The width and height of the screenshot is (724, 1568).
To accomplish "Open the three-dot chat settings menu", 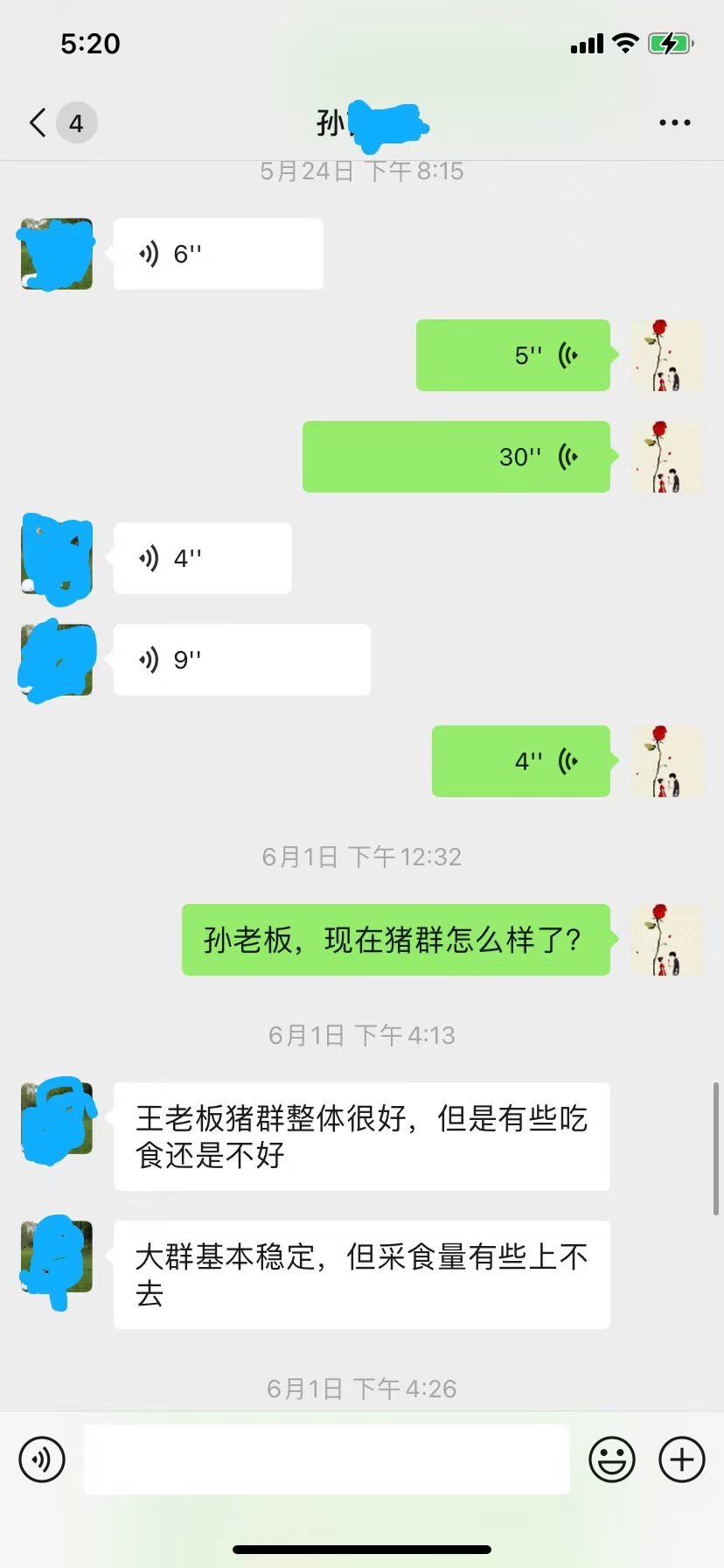I will click(x=673, y=122).
